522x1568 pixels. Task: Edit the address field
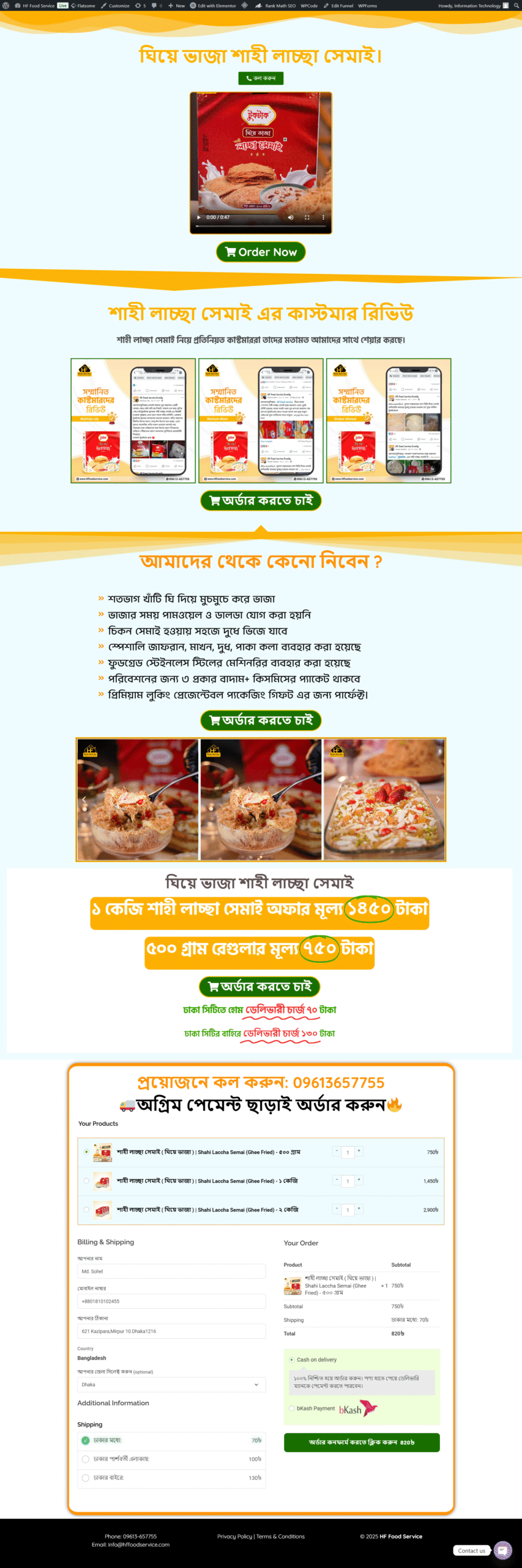pyautogui.click(x=171, y=1331)
